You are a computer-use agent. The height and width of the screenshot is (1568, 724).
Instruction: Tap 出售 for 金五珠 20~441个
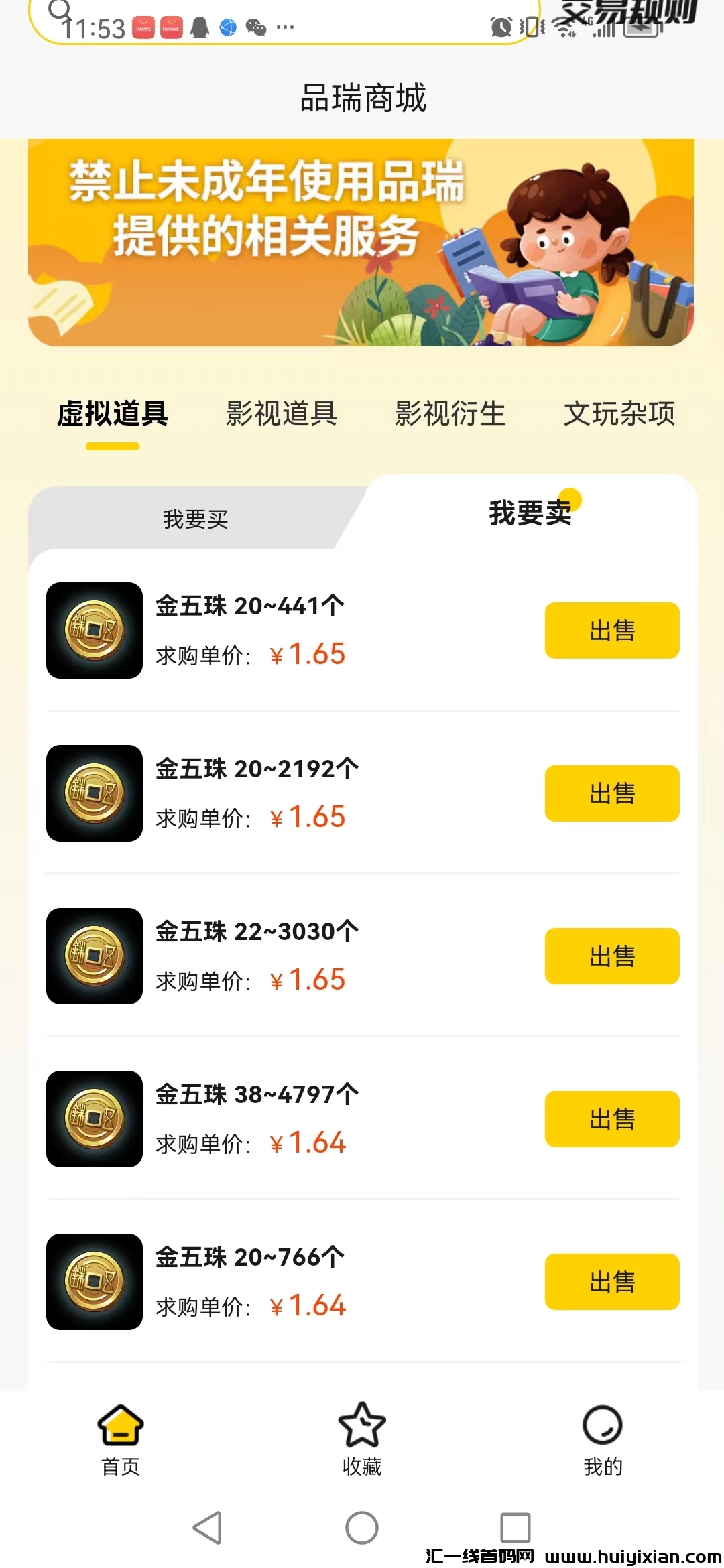tap(612, 631)
